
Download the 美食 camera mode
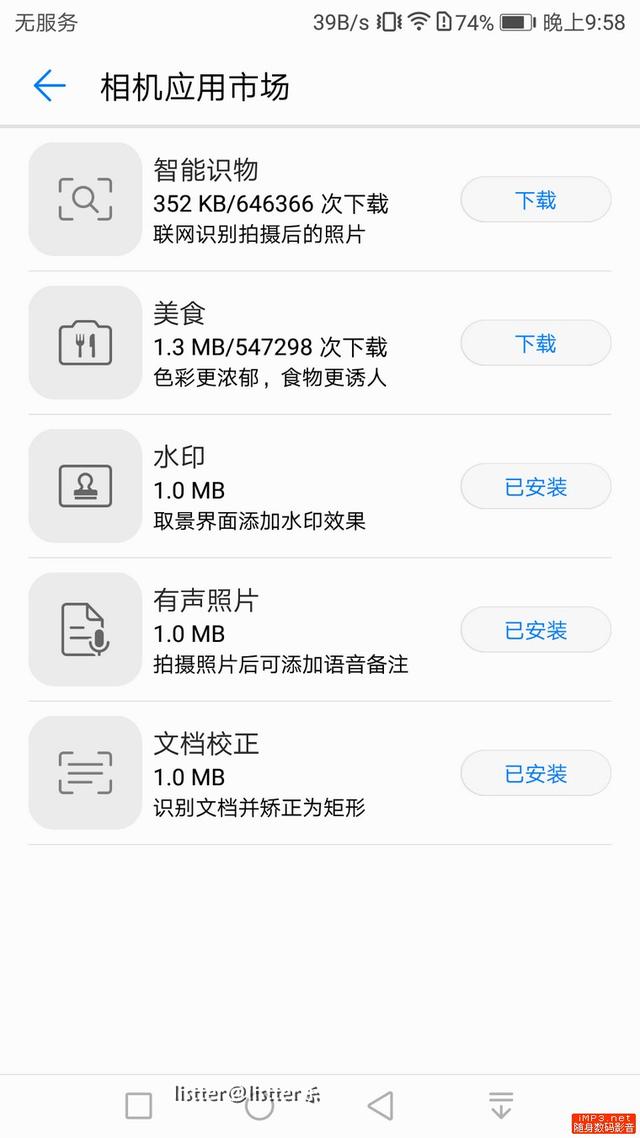pos(535,344)
